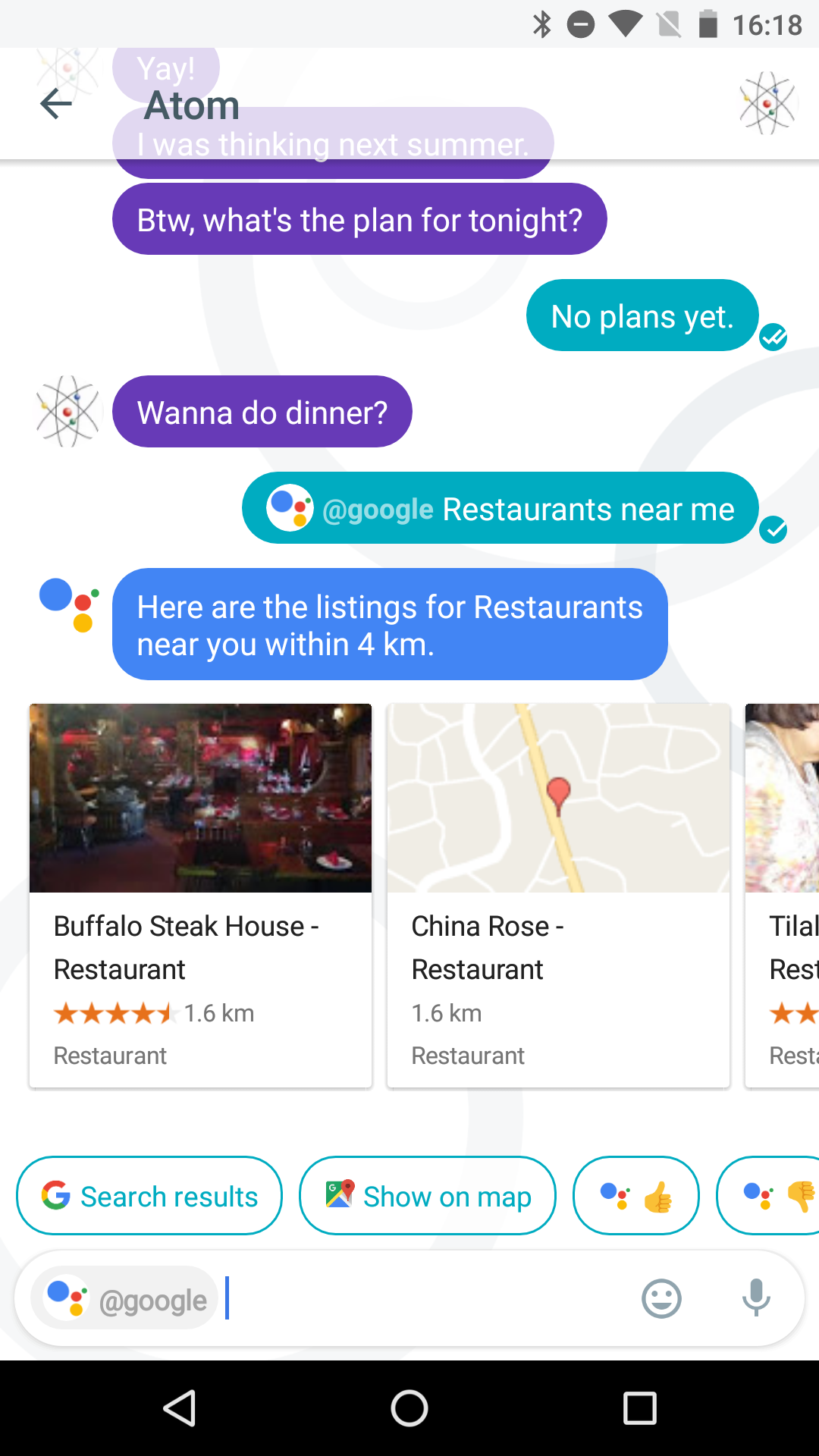Open recent apps from the navigation bar
The image size is (819, 1456).
pyautogui.click(x=639, y=1408)
